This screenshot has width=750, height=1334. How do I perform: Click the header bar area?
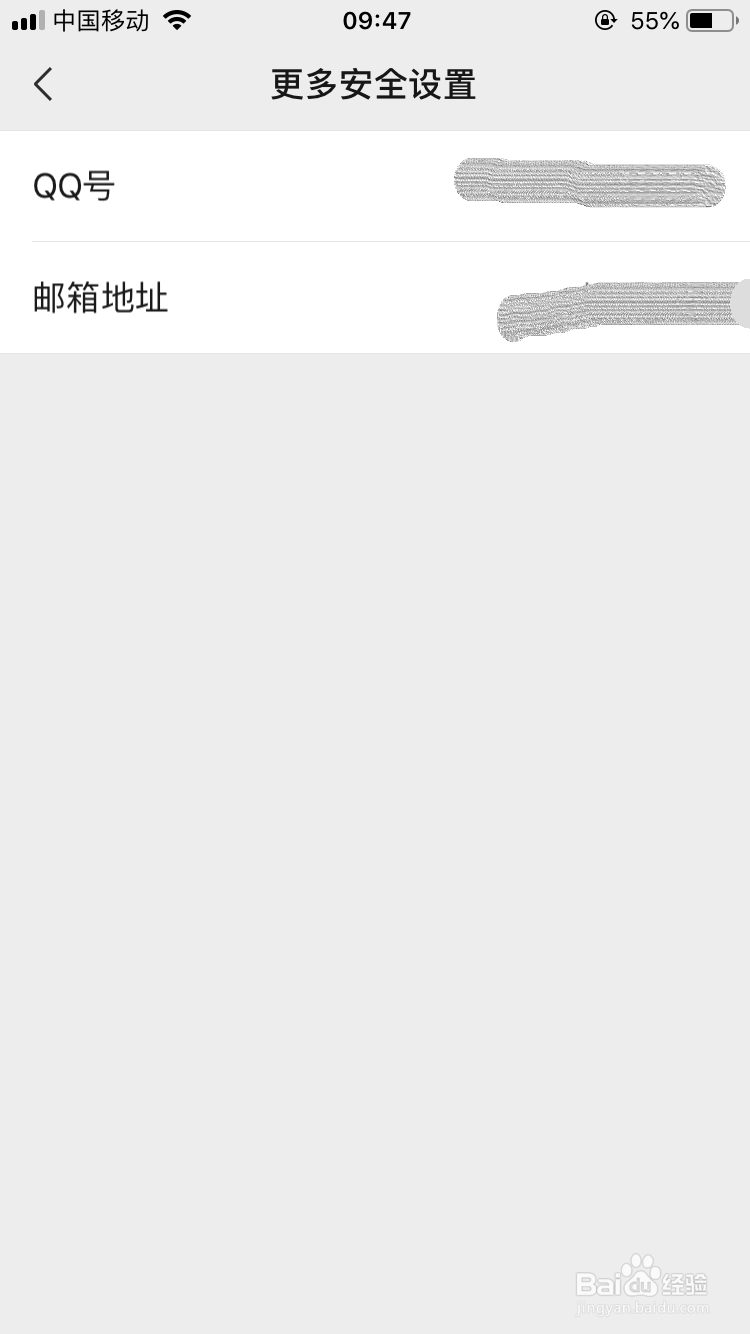click(375, 85)
